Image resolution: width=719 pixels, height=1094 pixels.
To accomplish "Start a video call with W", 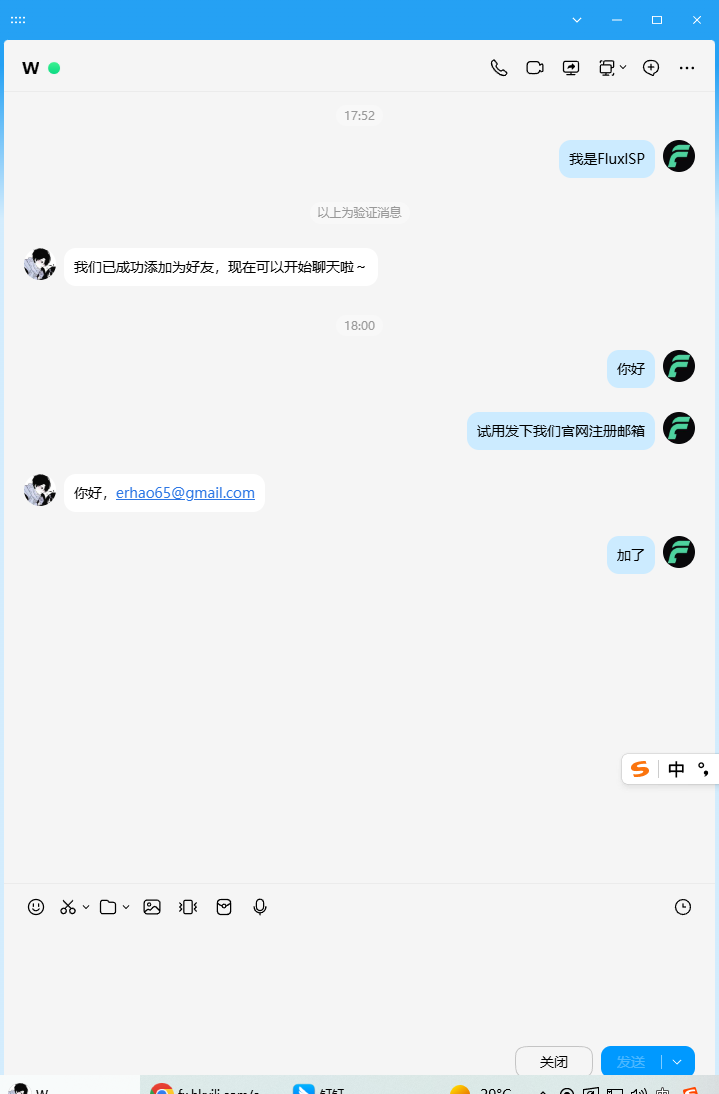I will point(535,68).
